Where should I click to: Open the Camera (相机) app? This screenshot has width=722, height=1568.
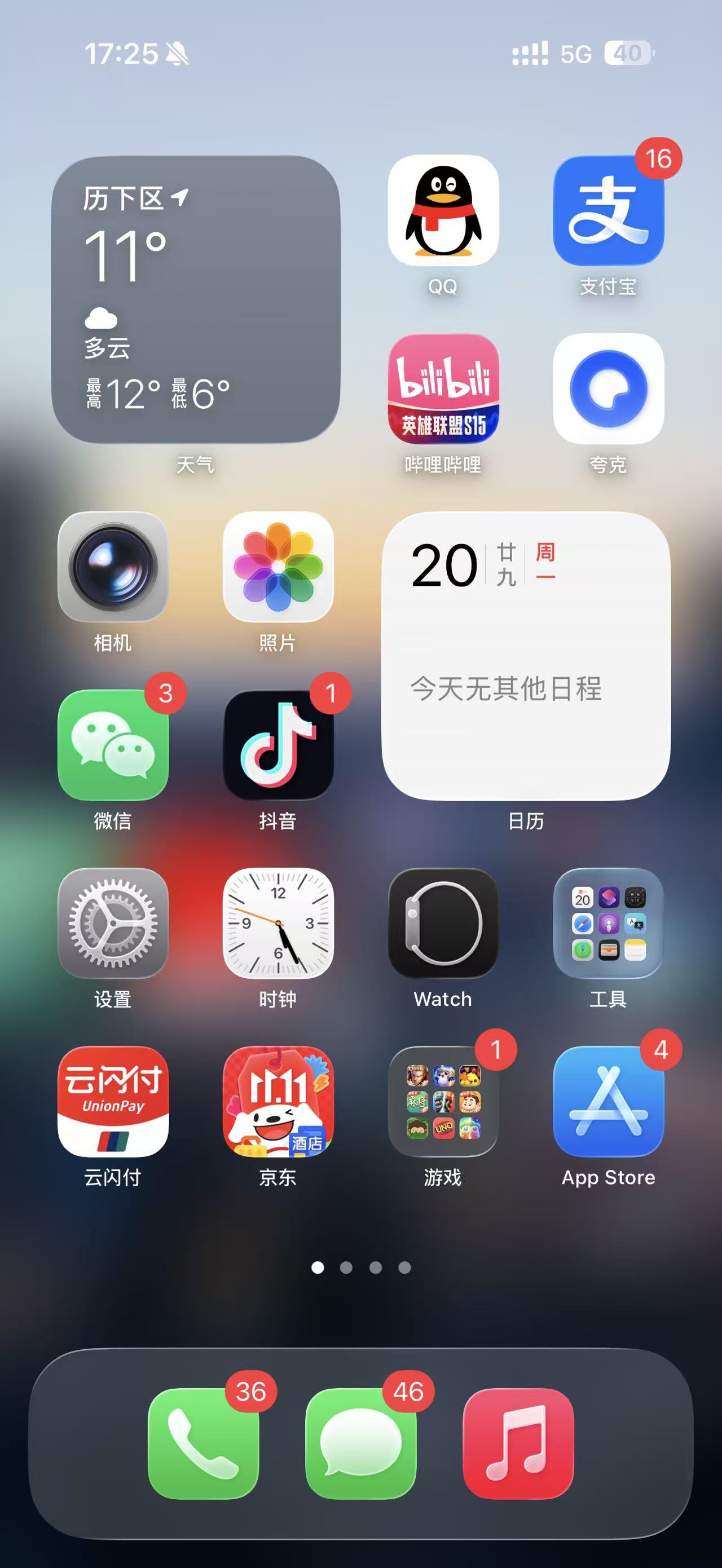(x=113, y=567)
